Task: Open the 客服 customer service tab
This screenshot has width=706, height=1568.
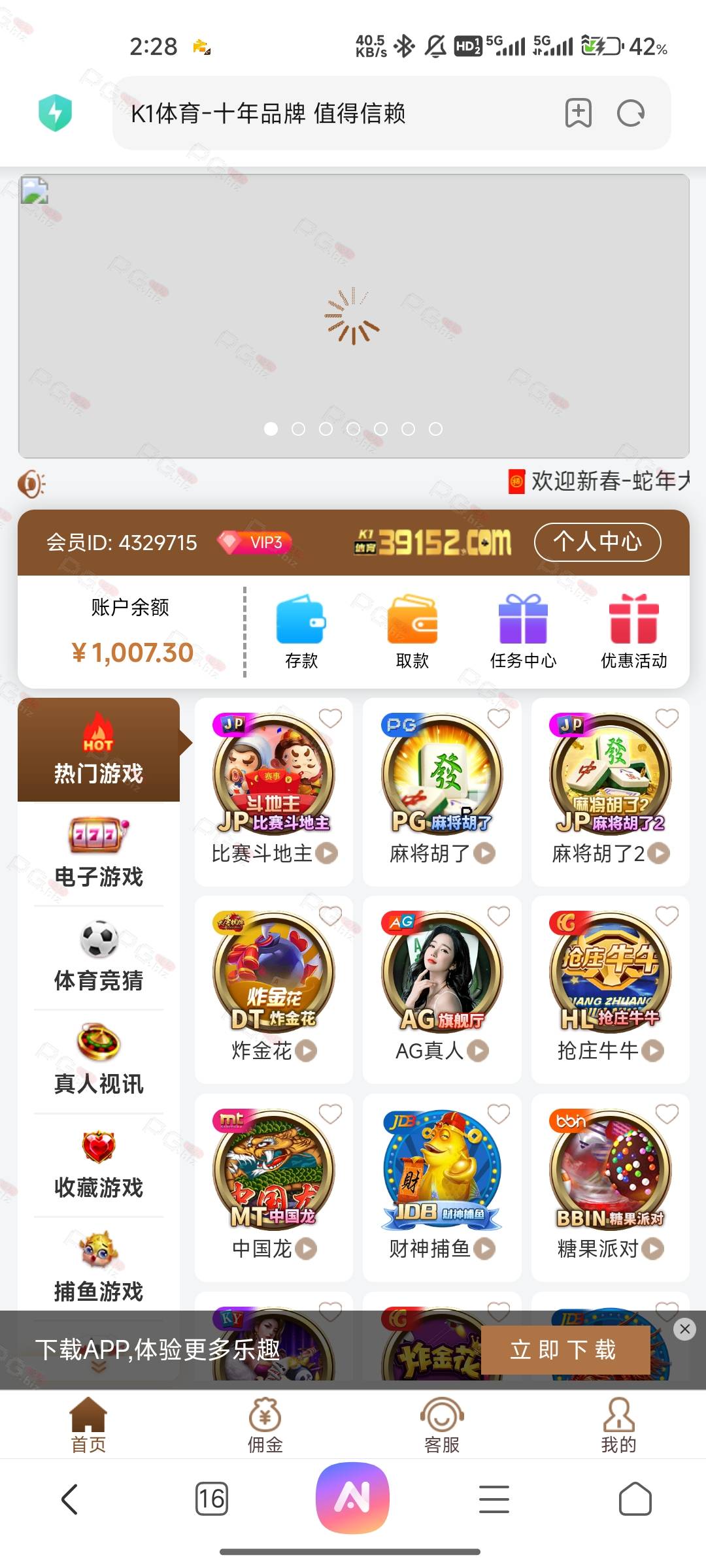Action: pos(442,1425)
